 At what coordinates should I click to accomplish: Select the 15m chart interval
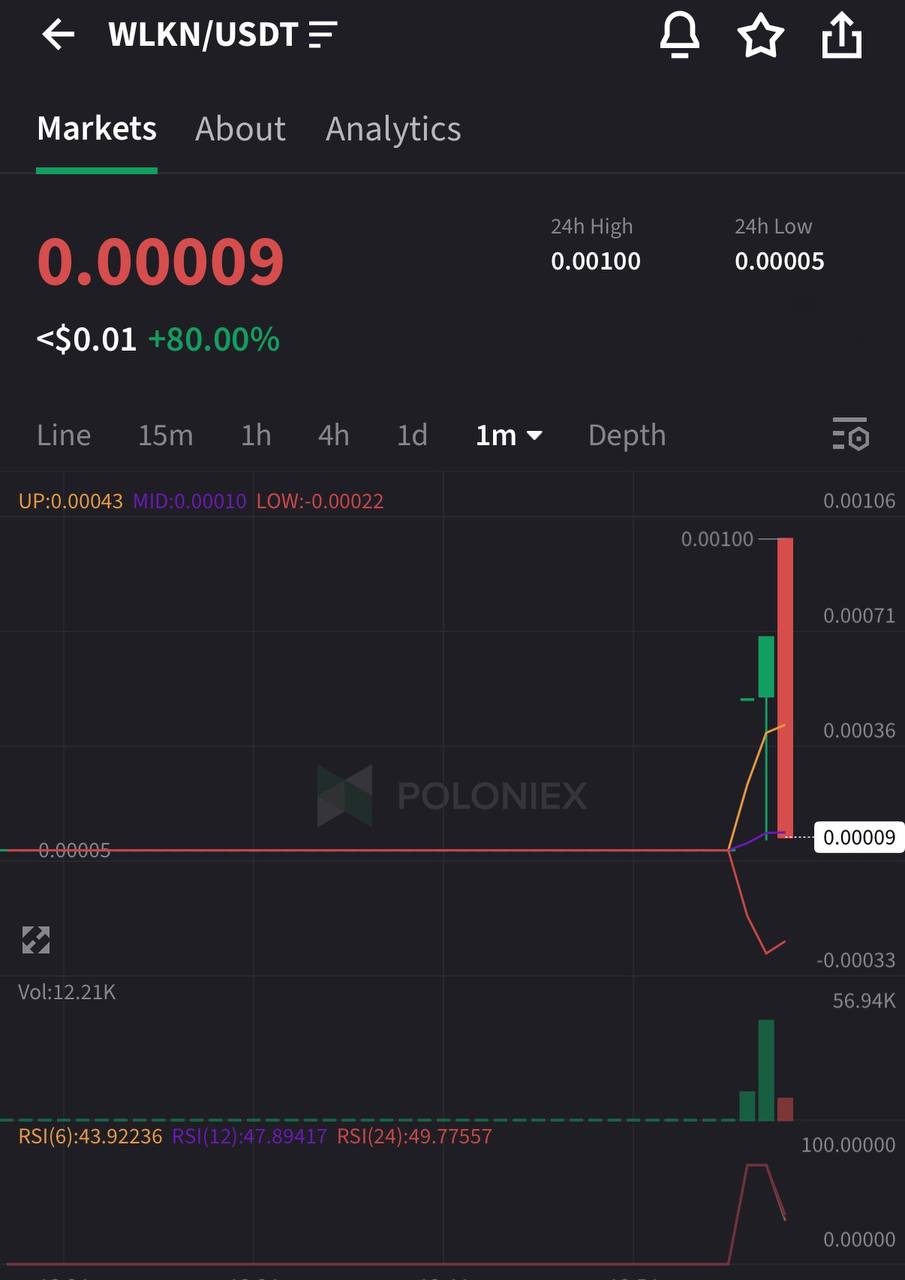165,435
